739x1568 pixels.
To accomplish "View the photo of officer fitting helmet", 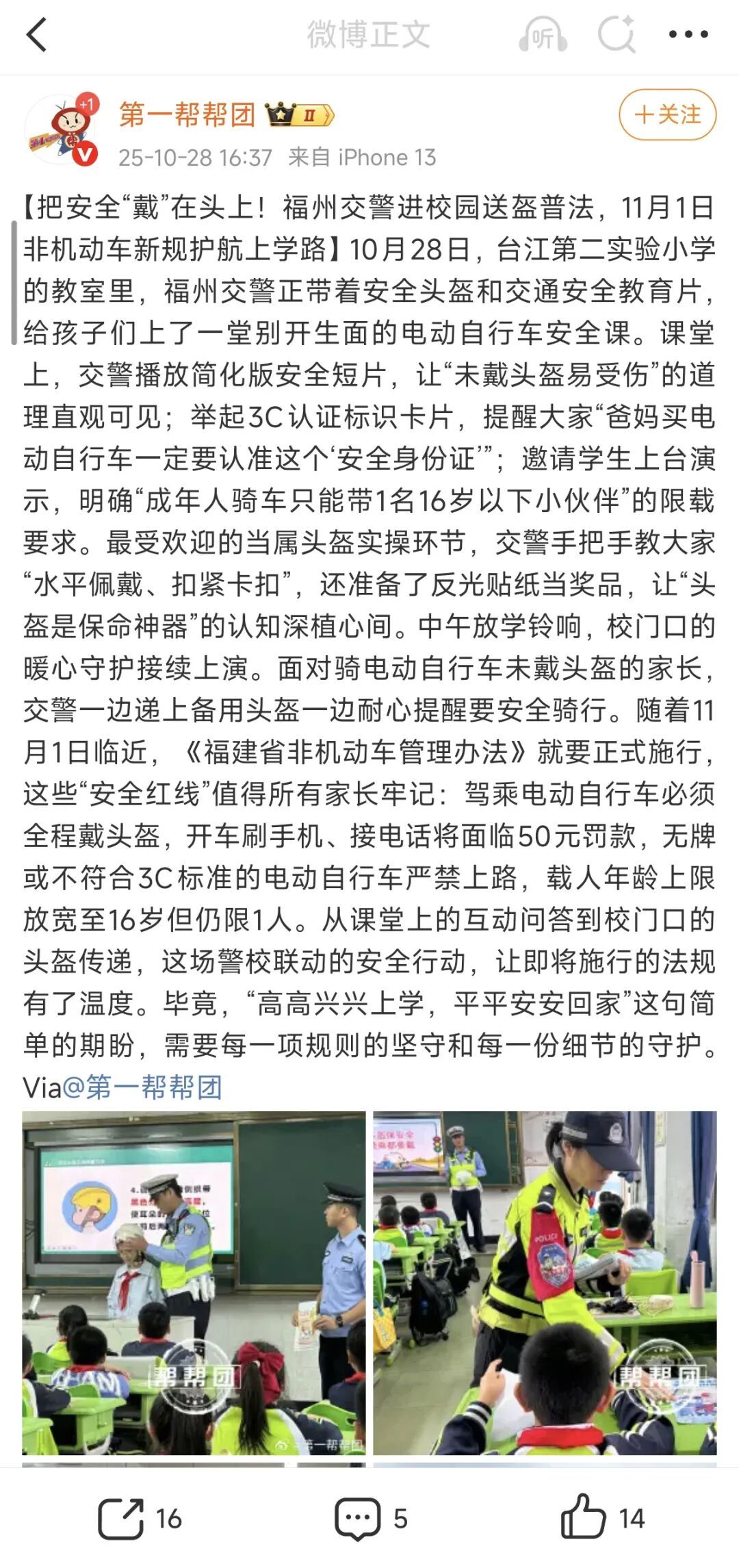I will [x=194, y=1282].
